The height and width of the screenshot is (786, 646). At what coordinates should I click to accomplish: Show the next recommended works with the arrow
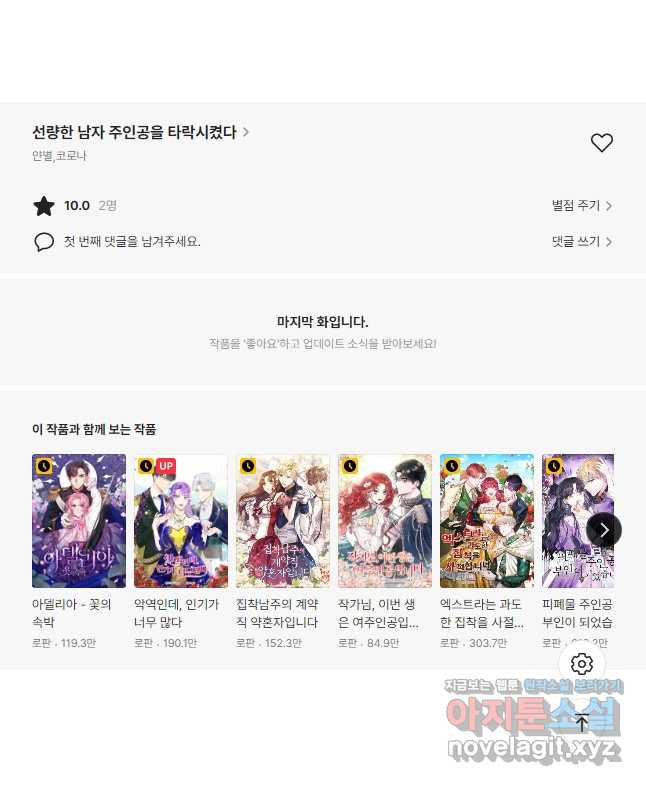604,530
